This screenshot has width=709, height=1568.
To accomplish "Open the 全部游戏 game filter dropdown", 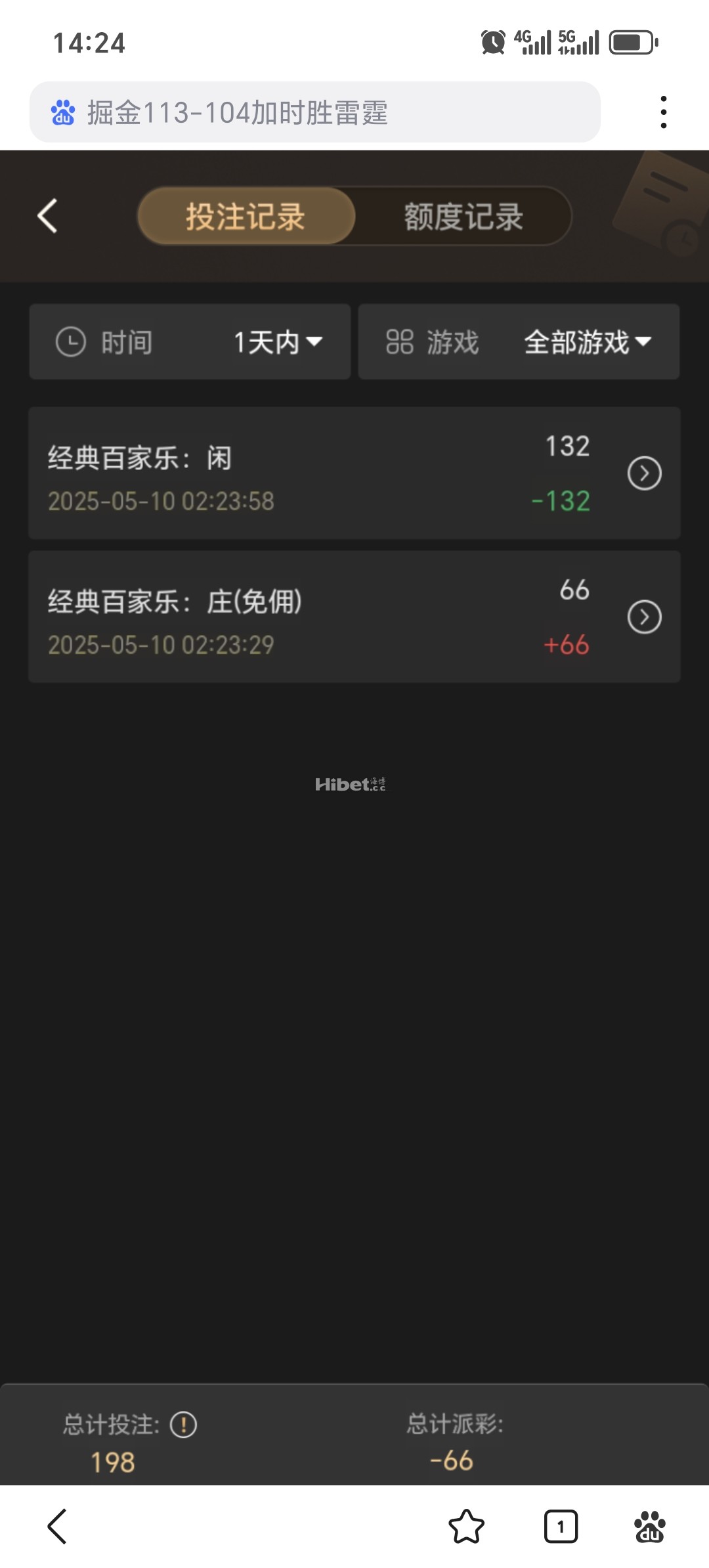I will [x=585, y=342].
